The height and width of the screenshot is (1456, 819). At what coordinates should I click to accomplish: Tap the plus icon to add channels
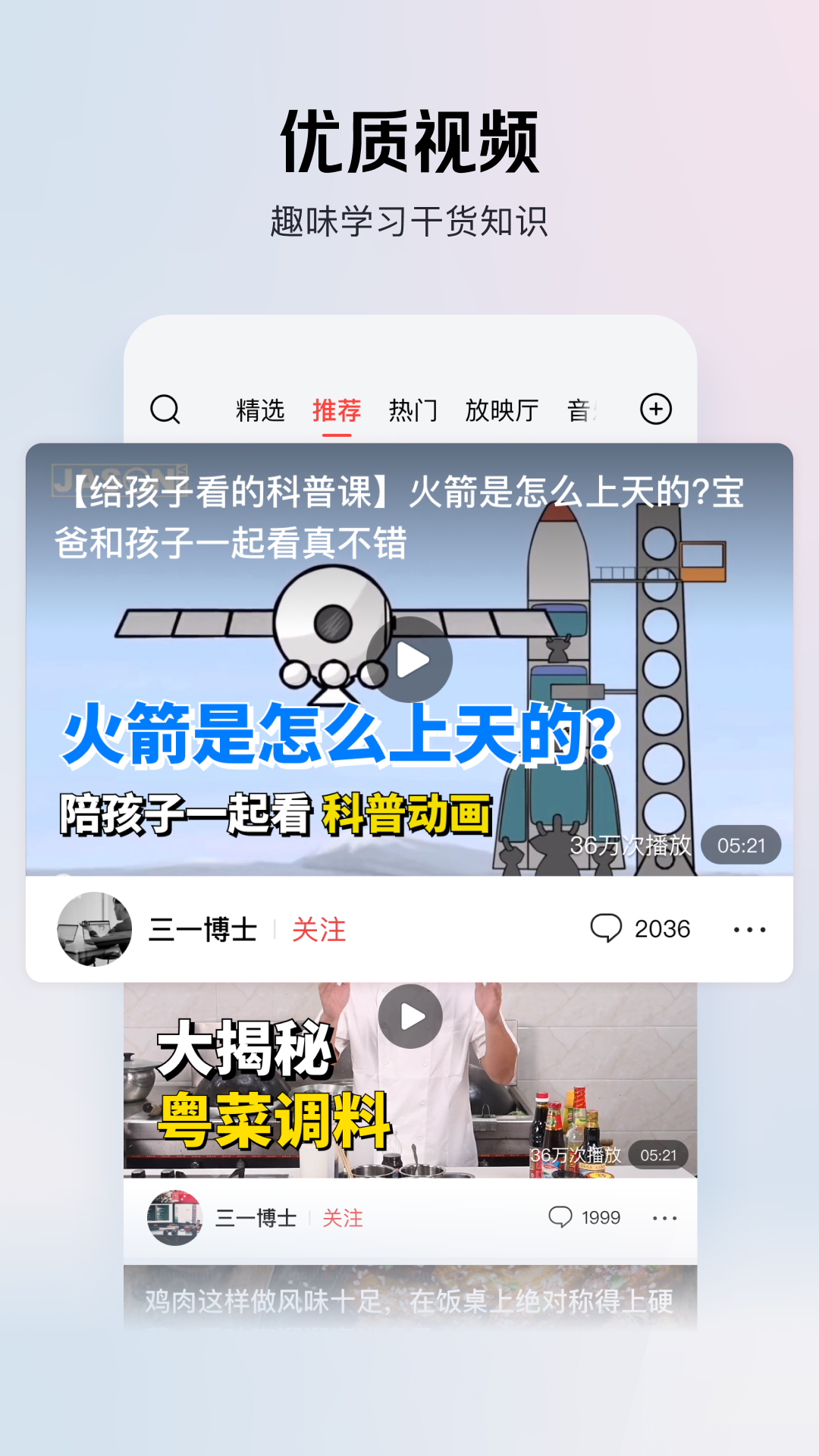pyautogui.click(x=655, y=409)
